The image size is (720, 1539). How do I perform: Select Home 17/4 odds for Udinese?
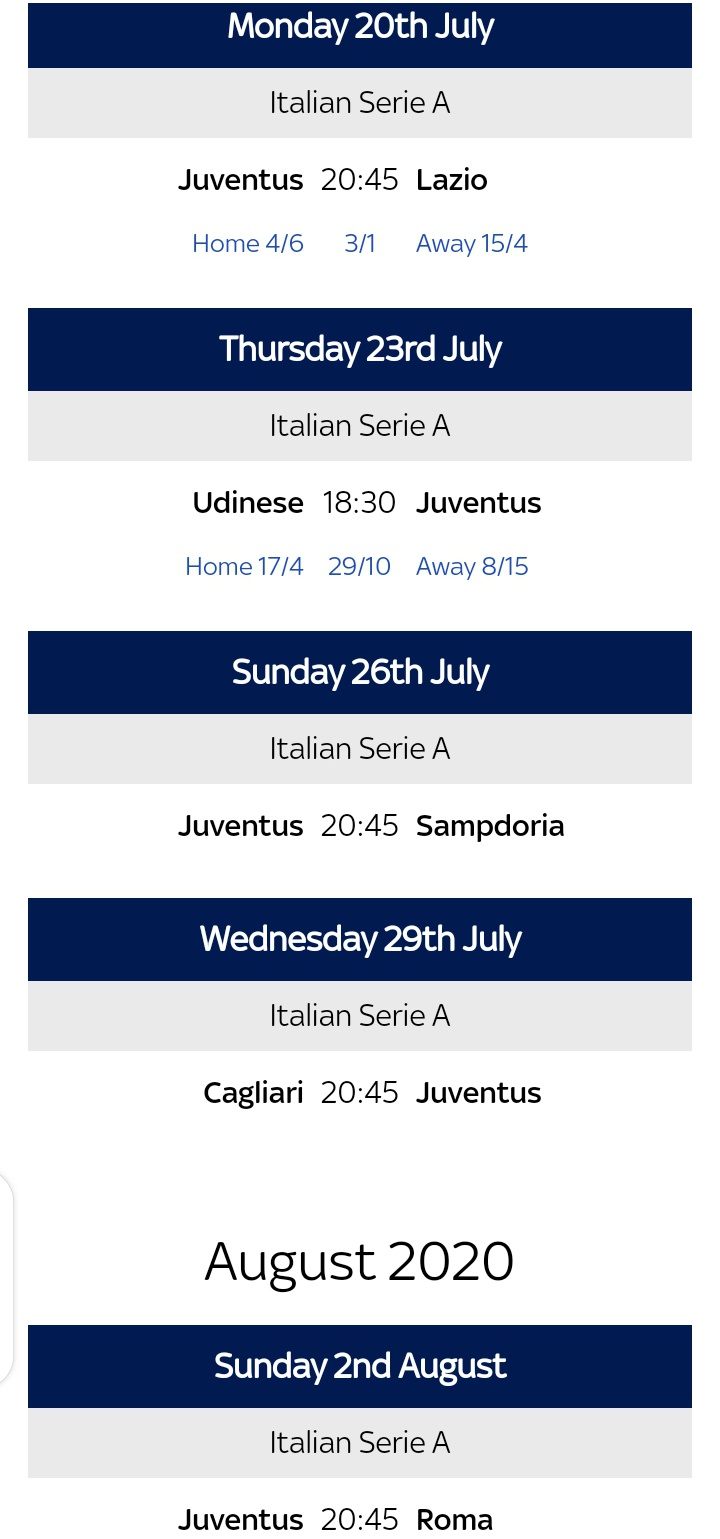[245, 567]
